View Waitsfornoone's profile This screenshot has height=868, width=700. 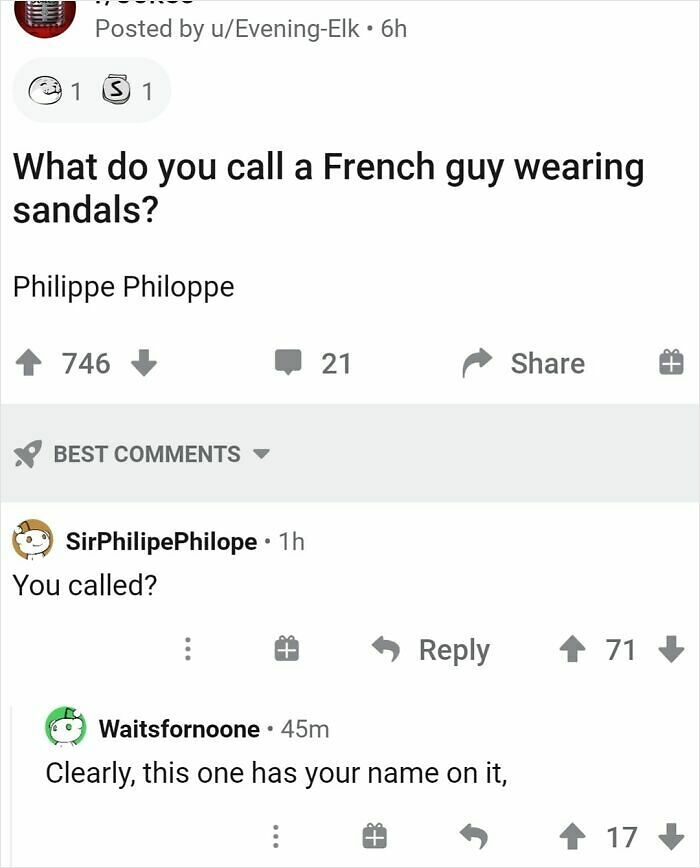coord(179,728)
